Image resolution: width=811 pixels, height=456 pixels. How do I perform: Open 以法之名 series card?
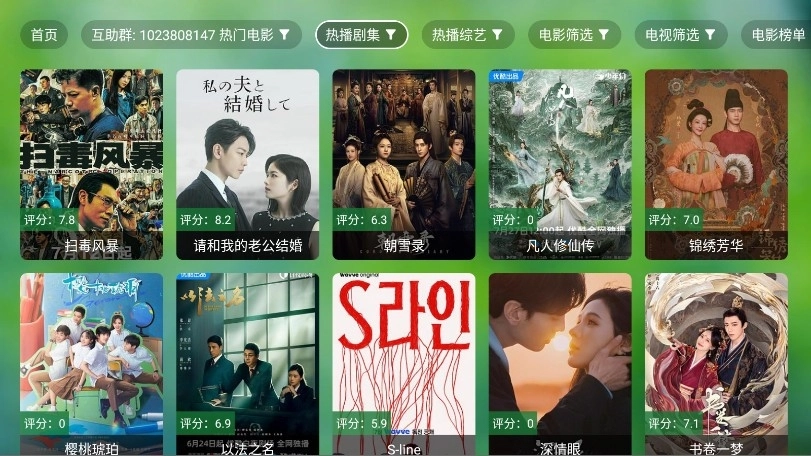coord(247,365)
